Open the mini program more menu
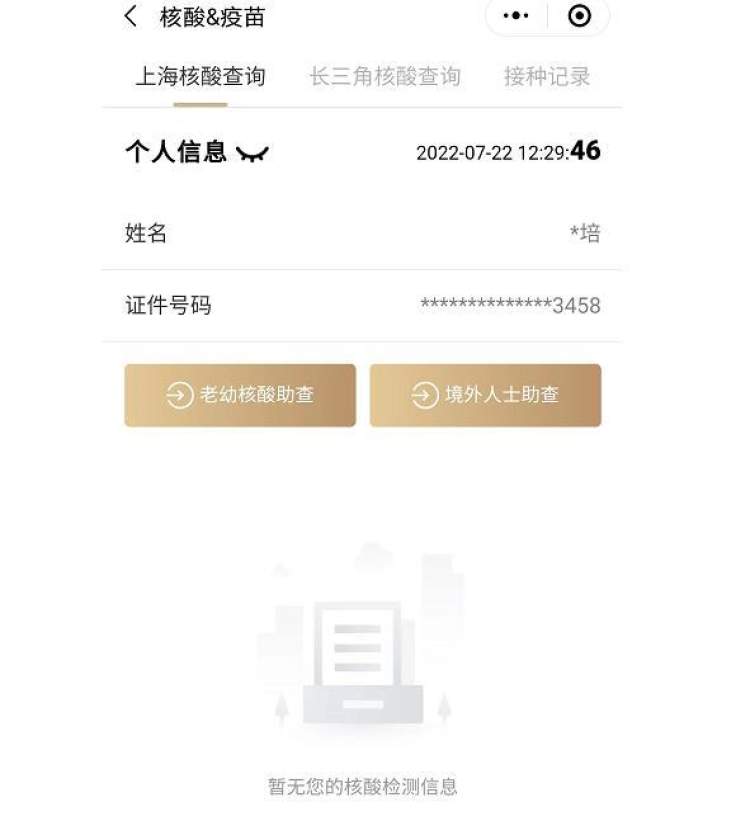750x835 pixels. (x=515, y=16)
